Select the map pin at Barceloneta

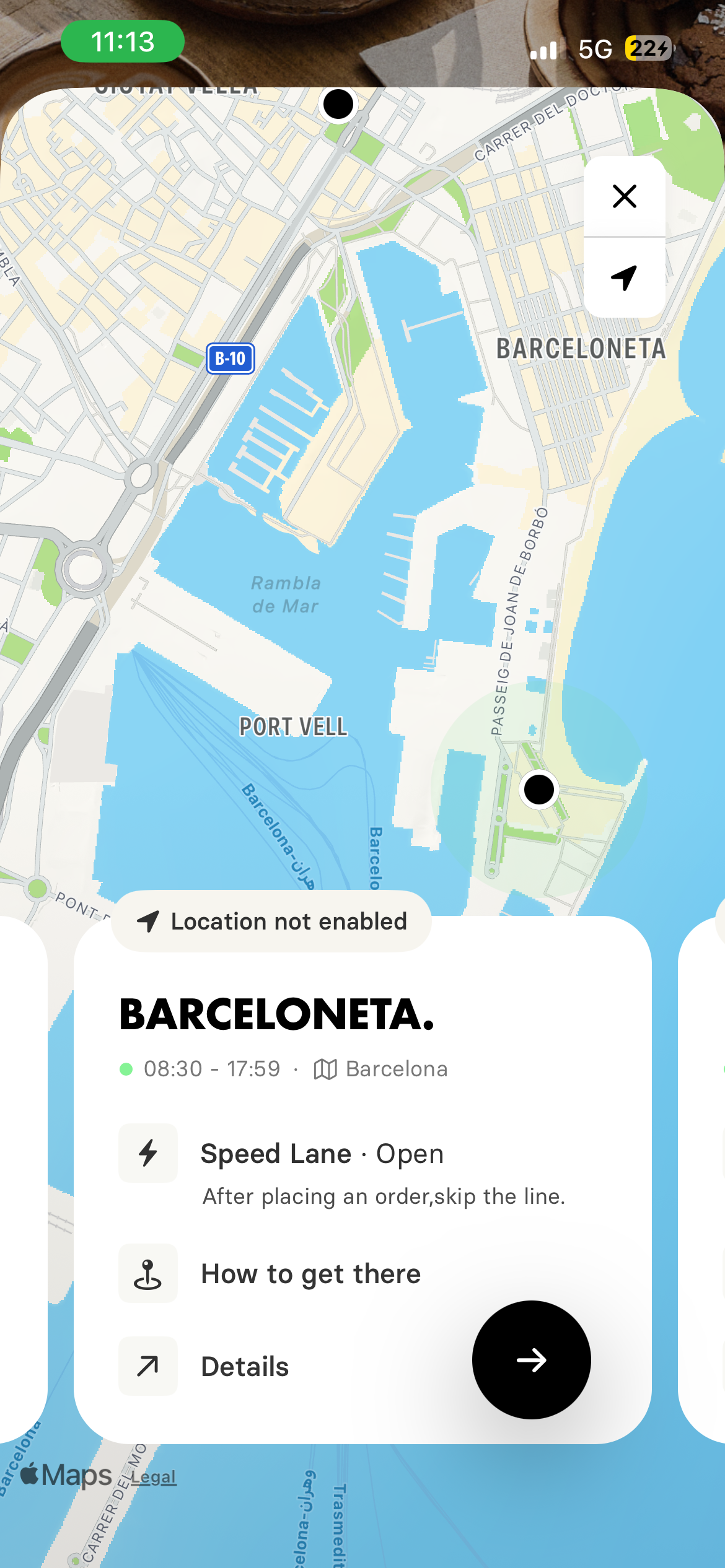tap(539, 790)
